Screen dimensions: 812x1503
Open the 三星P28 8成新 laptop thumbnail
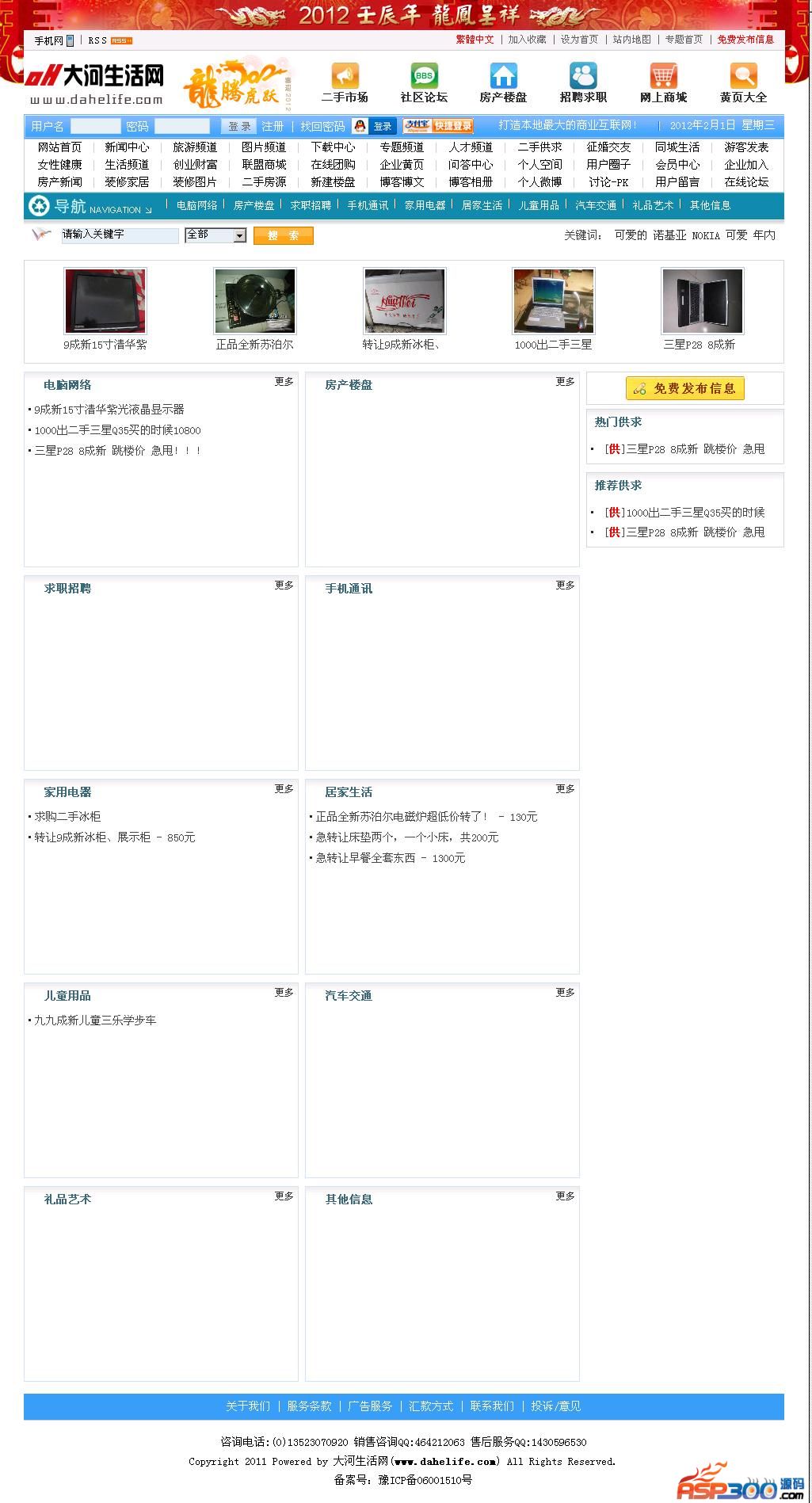click(x=702, y=301)
